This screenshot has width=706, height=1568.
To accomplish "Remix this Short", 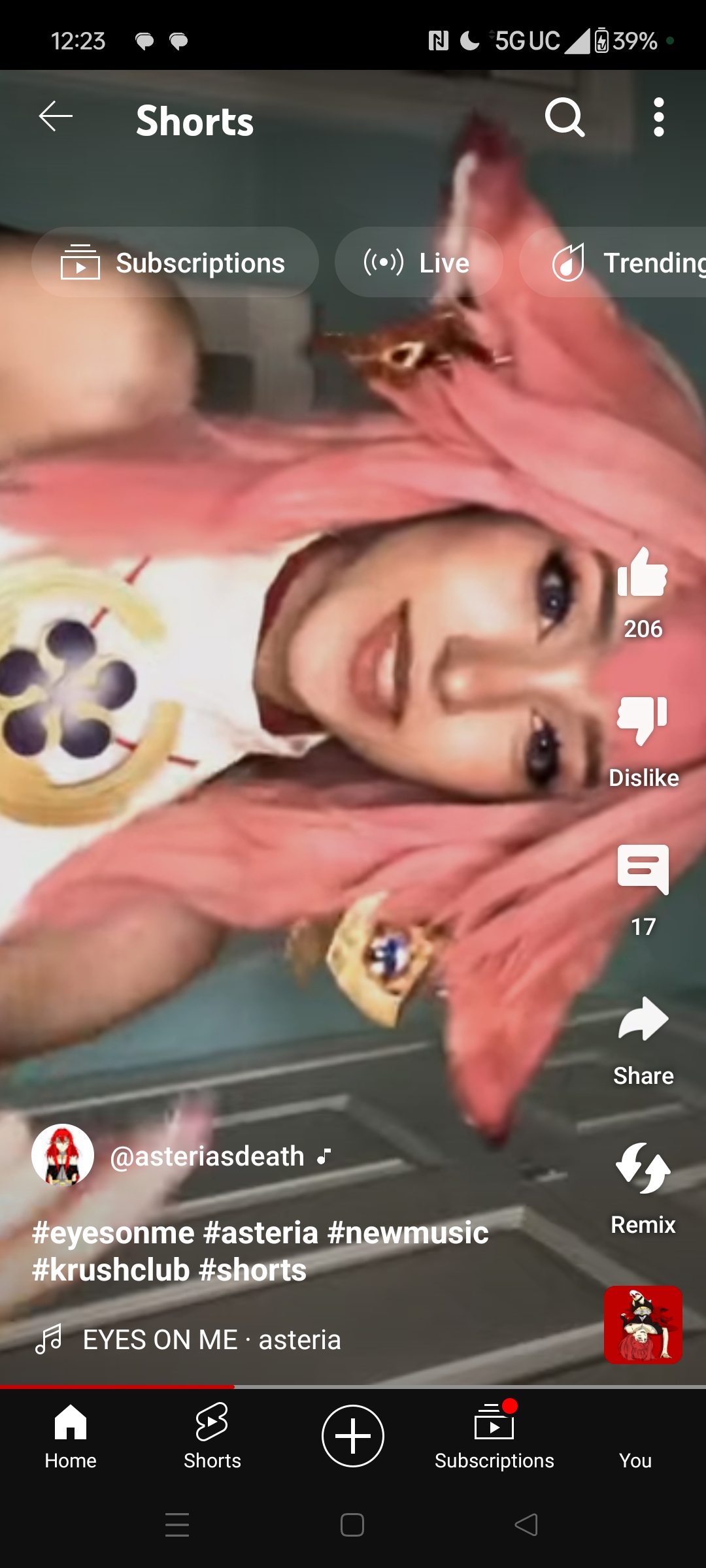I will tap(643, 1169).
